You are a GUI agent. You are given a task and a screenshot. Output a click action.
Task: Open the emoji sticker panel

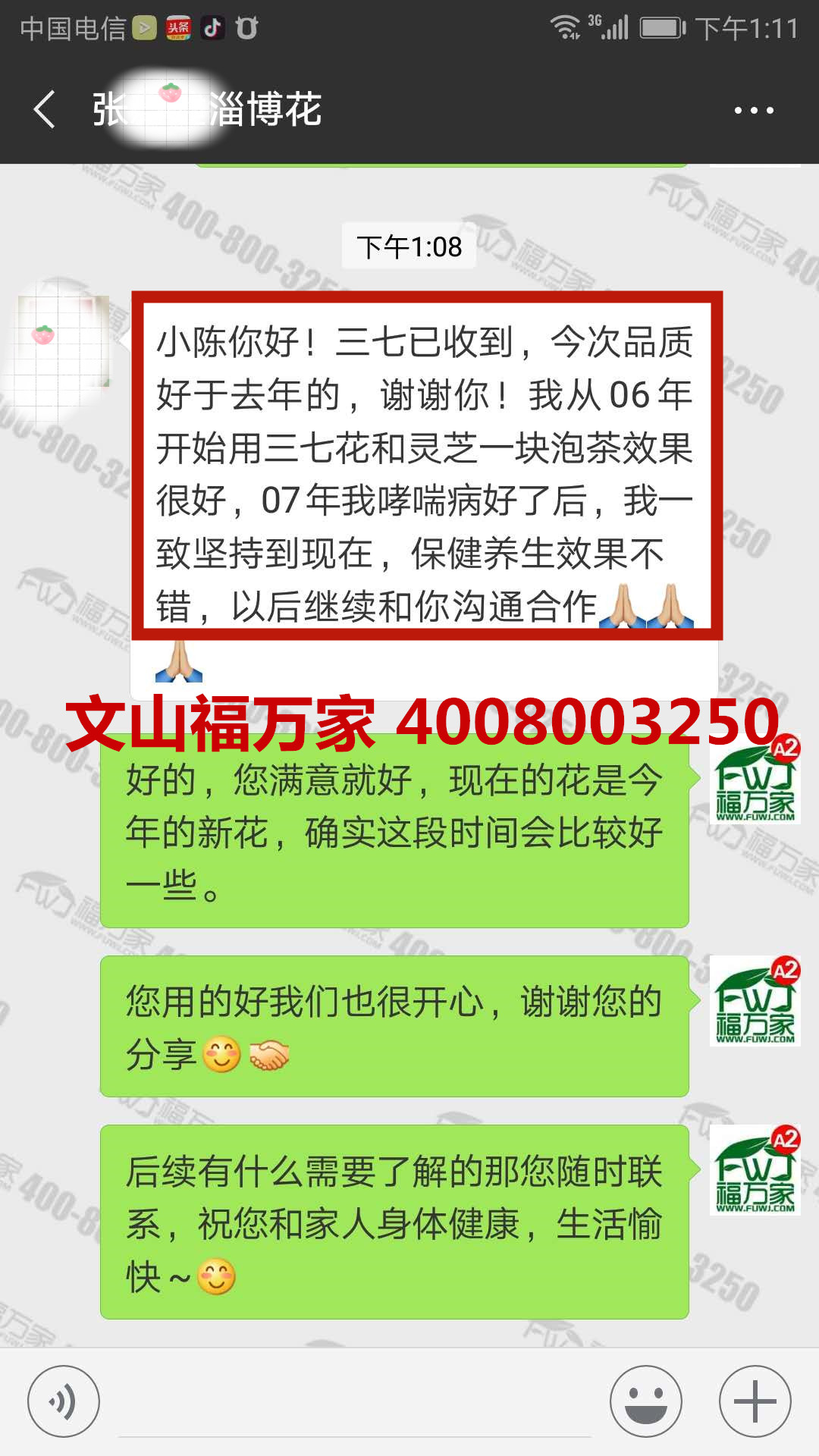click(646, 1401)
